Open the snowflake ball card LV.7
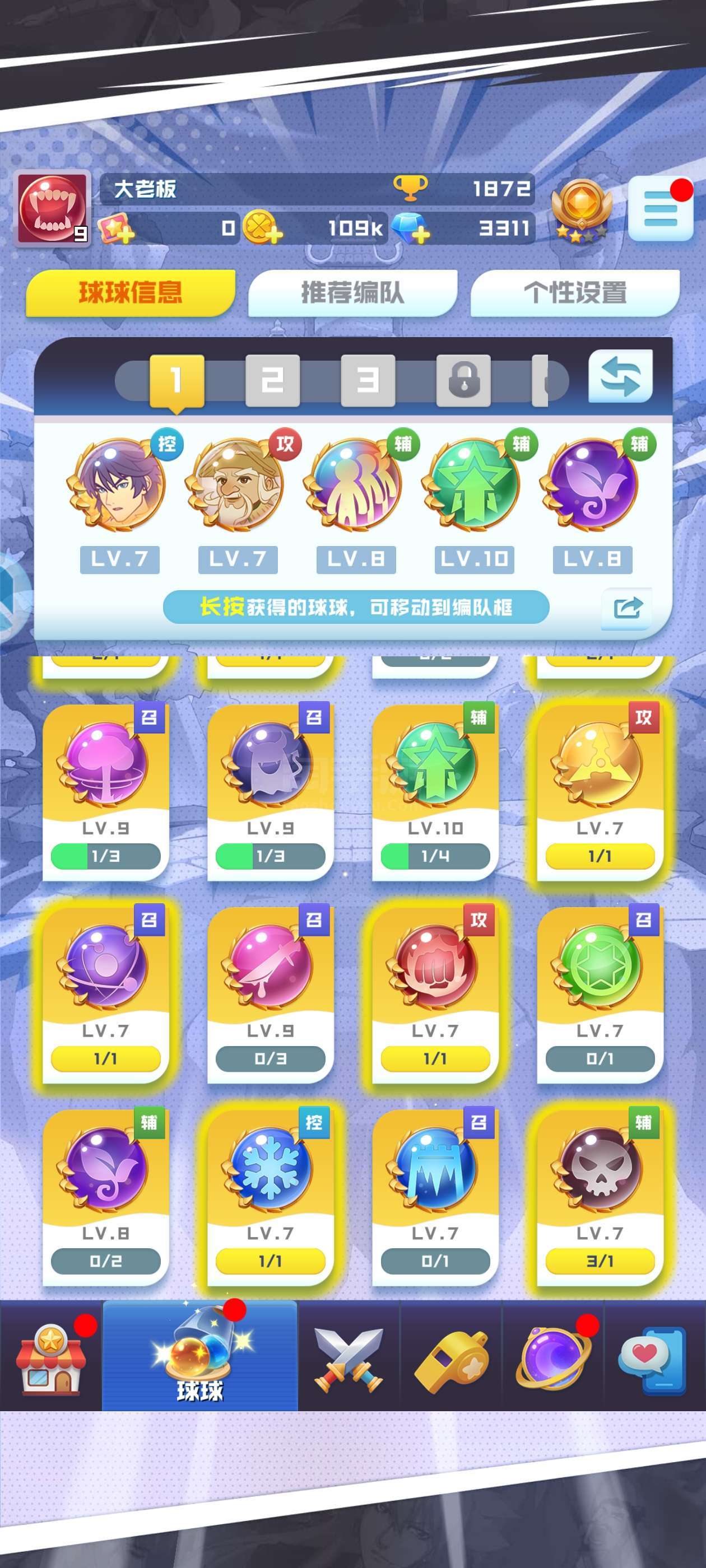706x1568 pixels. [x=271, y=1197]
